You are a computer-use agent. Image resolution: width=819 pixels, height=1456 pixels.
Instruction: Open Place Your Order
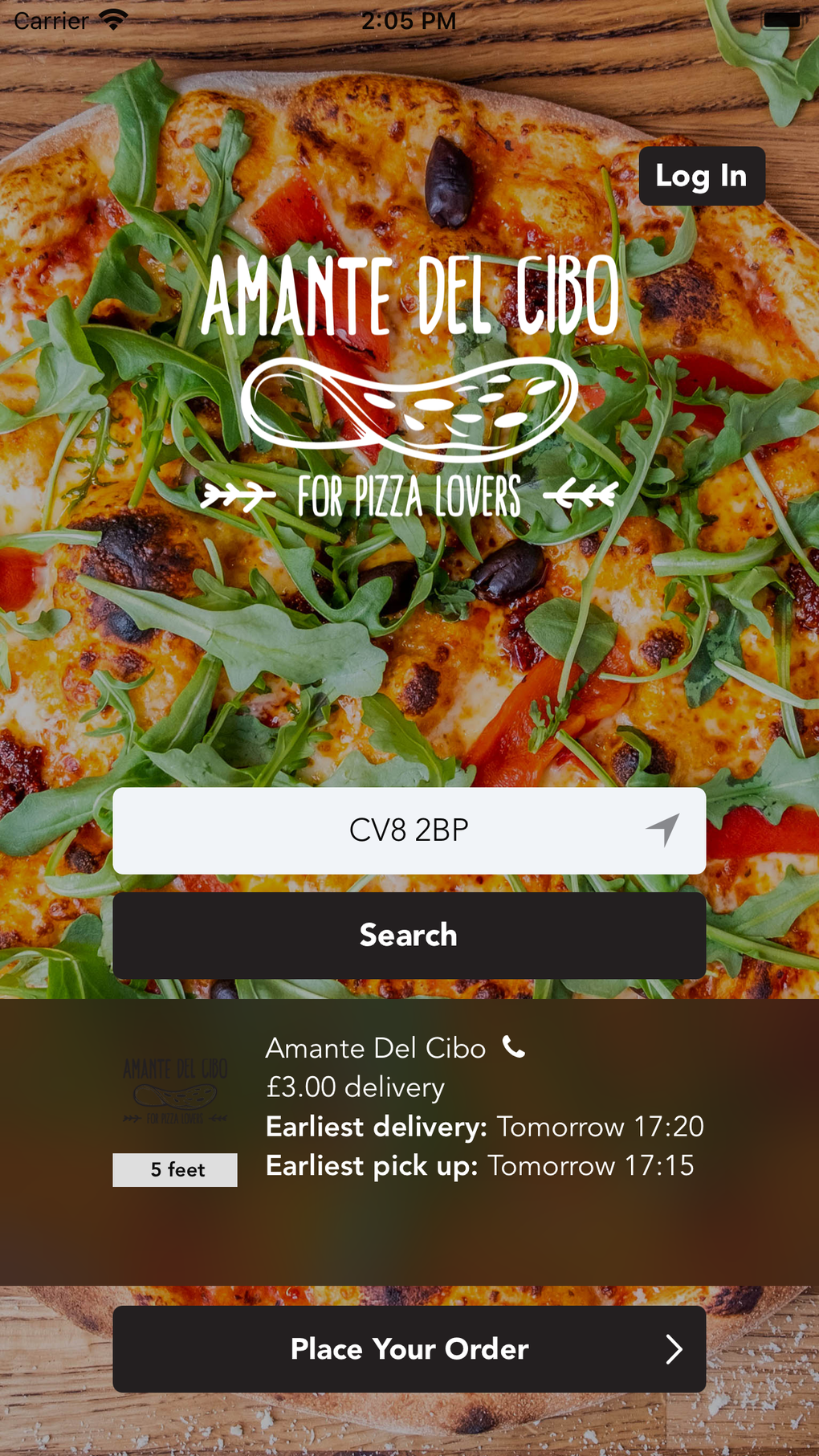[x=409, y=1349]
